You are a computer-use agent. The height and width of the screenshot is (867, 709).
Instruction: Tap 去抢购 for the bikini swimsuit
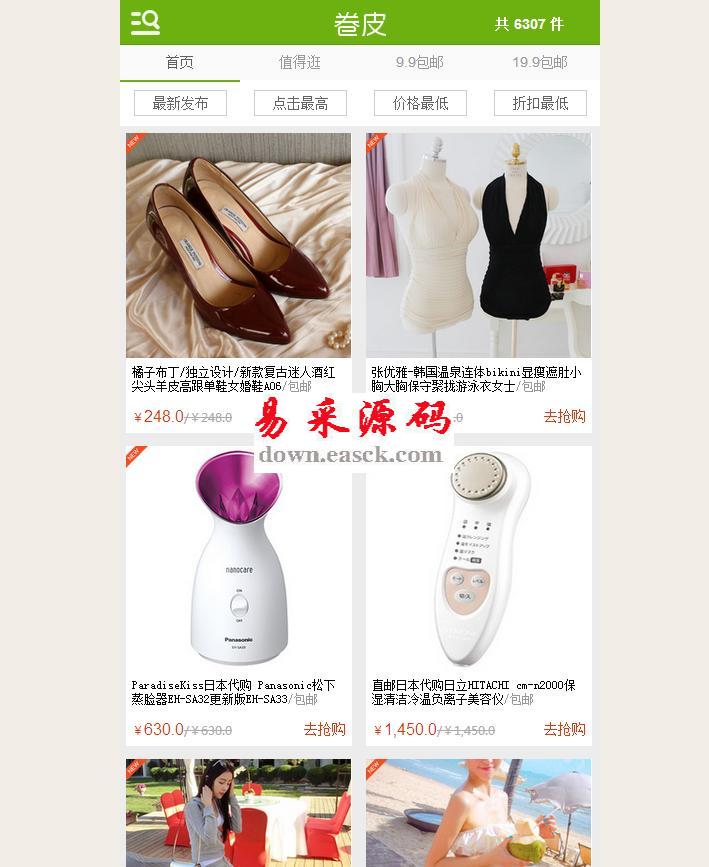564,416
